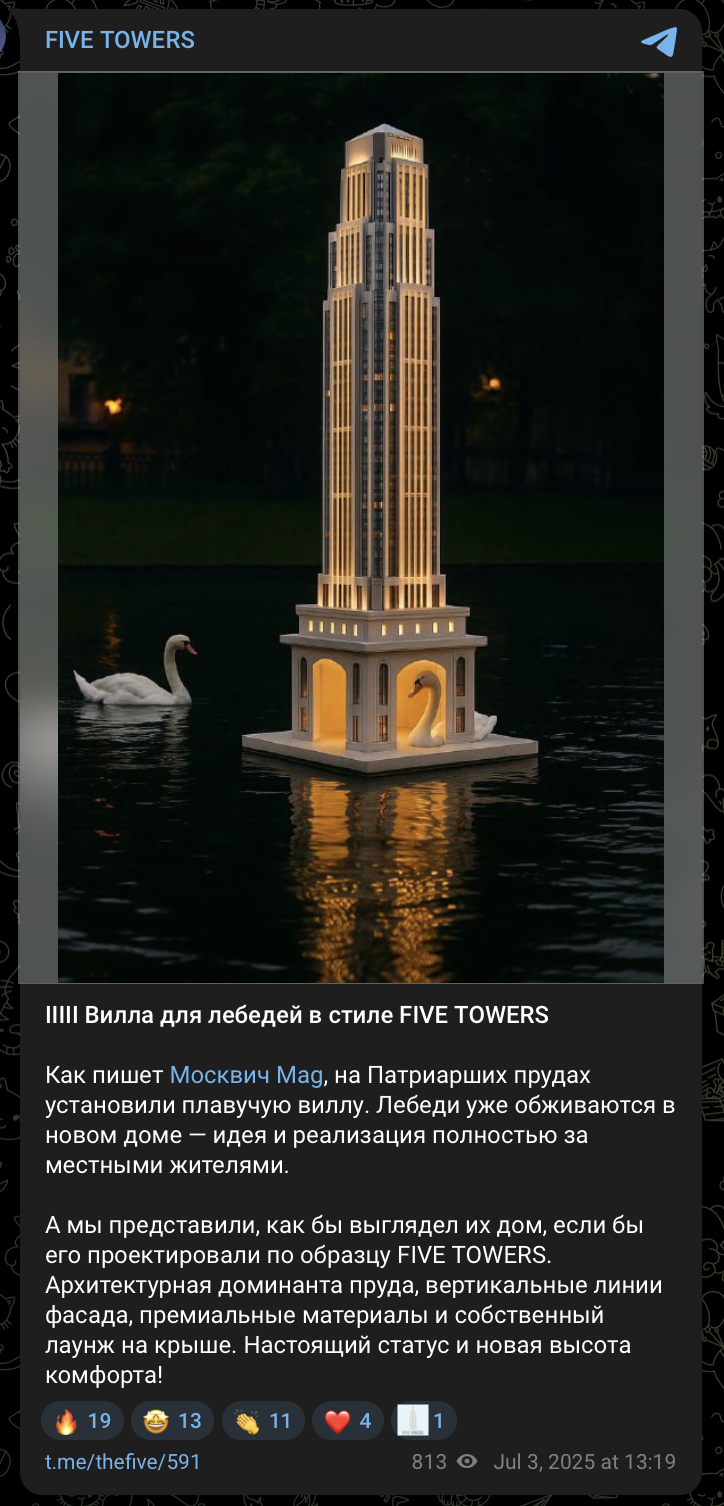React with the red heart

pyautogui.click(x=348, y=1421)
